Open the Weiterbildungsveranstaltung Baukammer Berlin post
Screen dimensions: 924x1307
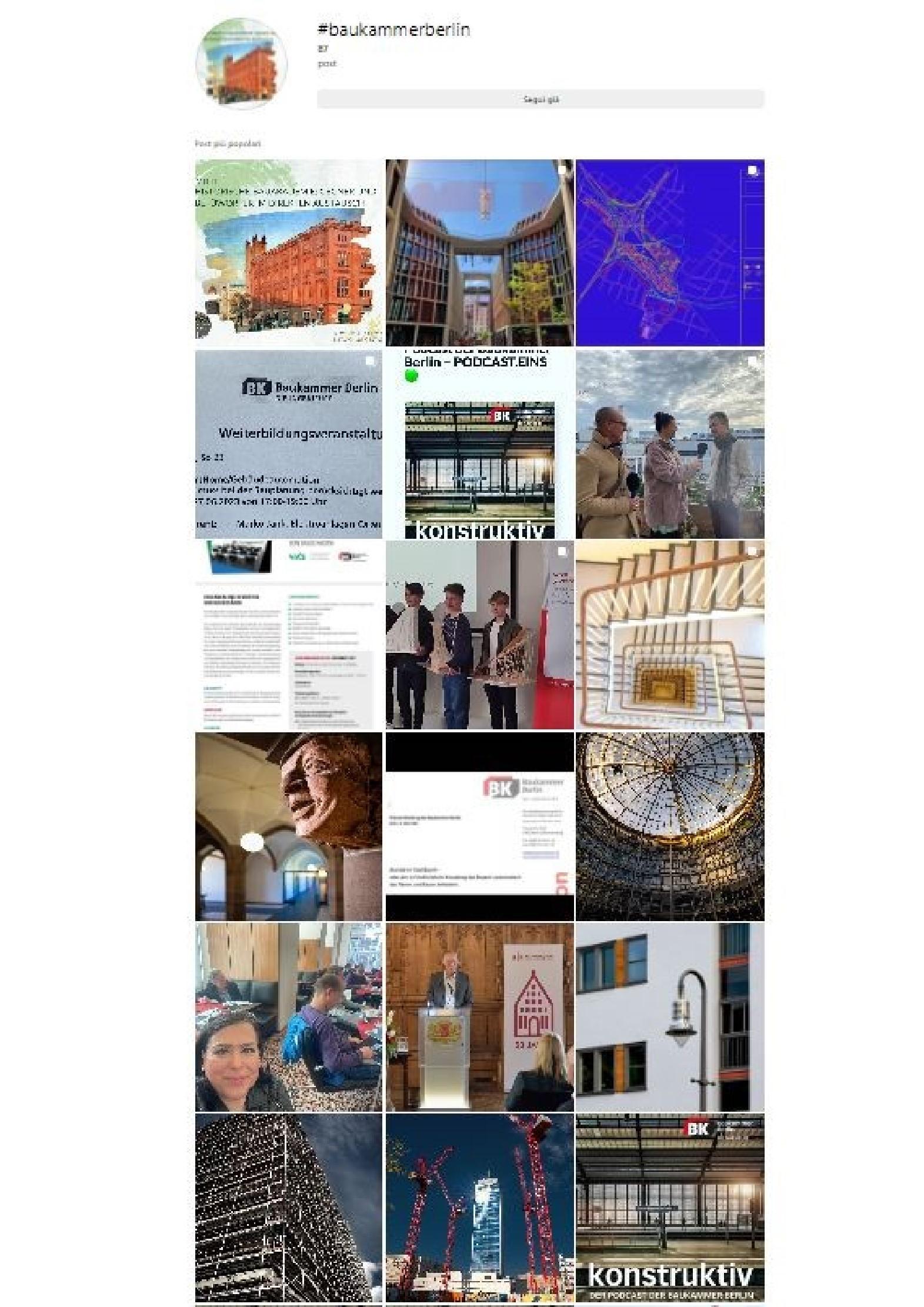[x=288, y=444]
